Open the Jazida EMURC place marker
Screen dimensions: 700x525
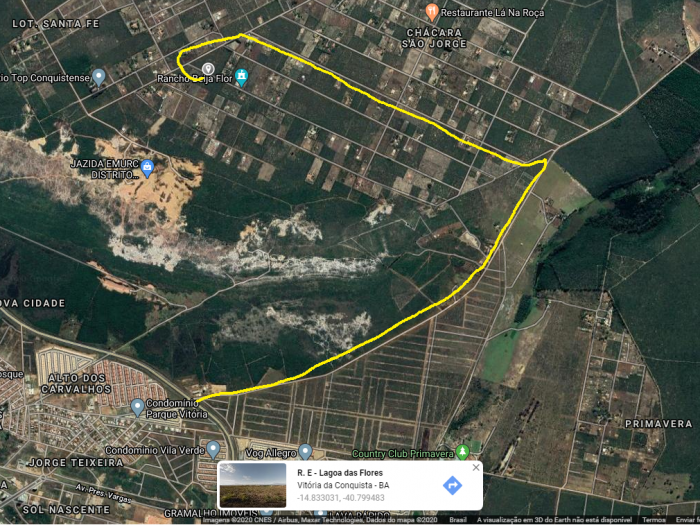(147, 168)
